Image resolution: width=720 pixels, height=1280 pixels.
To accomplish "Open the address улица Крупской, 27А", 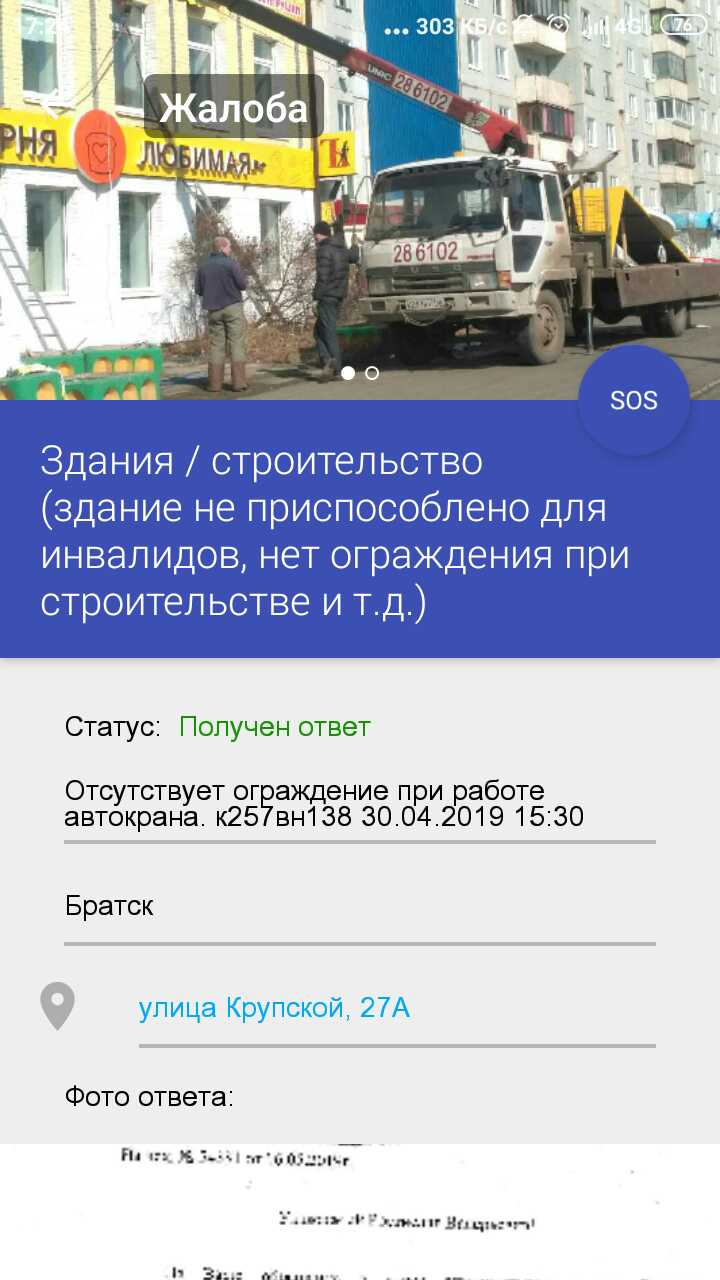I will (274, 1007).
